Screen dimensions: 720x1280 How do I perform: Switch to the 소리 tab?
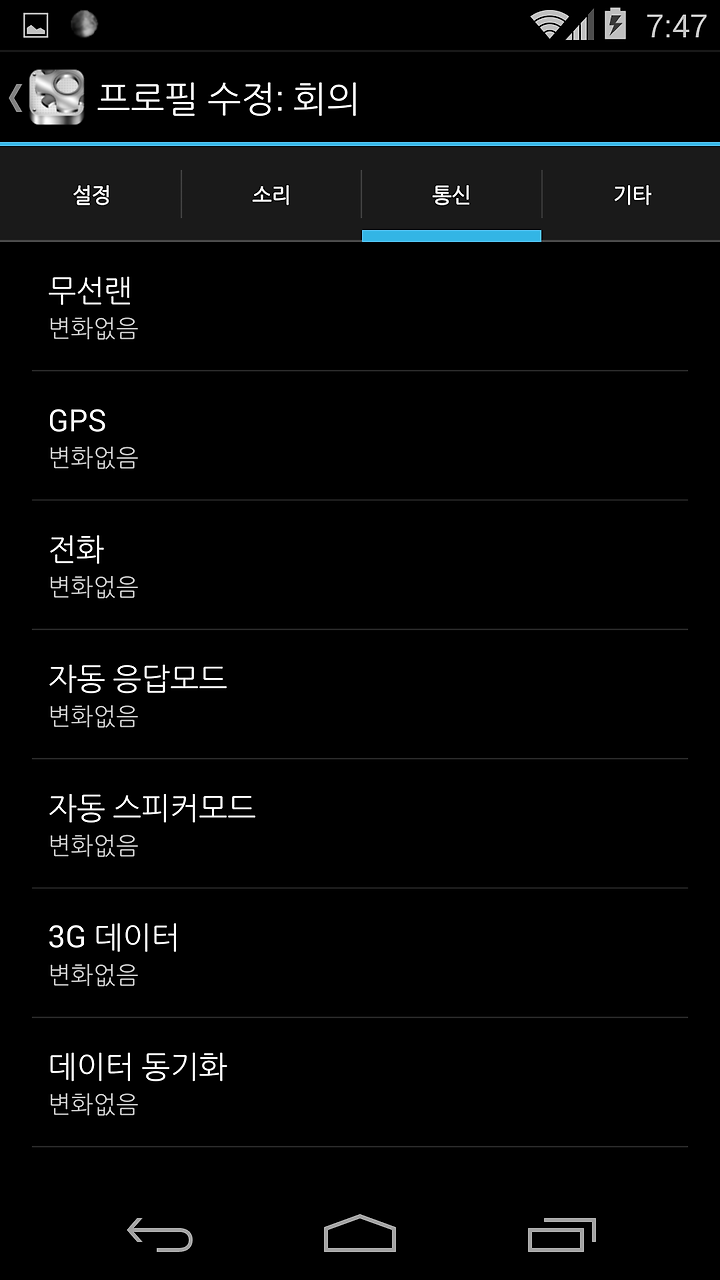271,194
